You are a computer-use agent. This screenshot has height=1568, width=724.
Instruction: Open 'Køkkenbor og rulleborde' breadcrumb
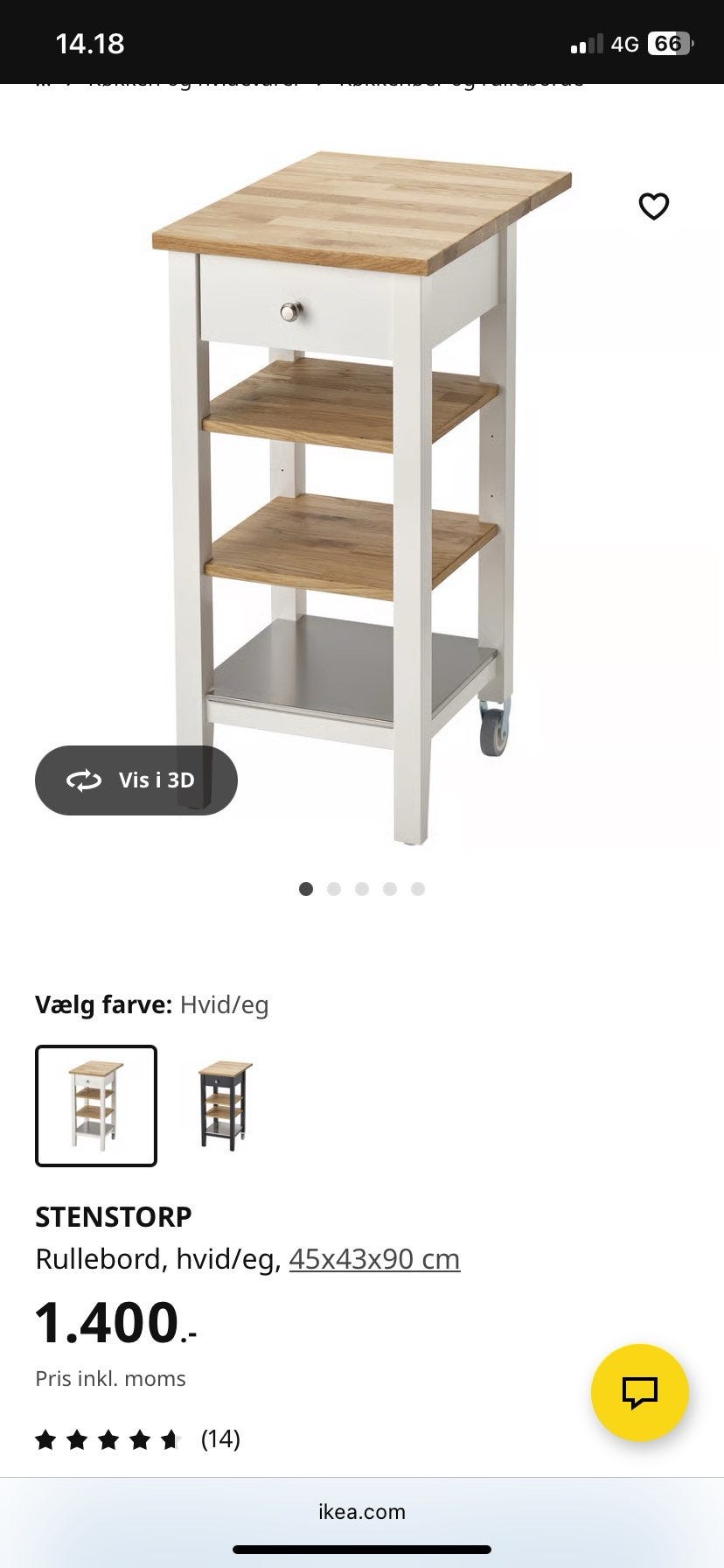click(463, 81)
